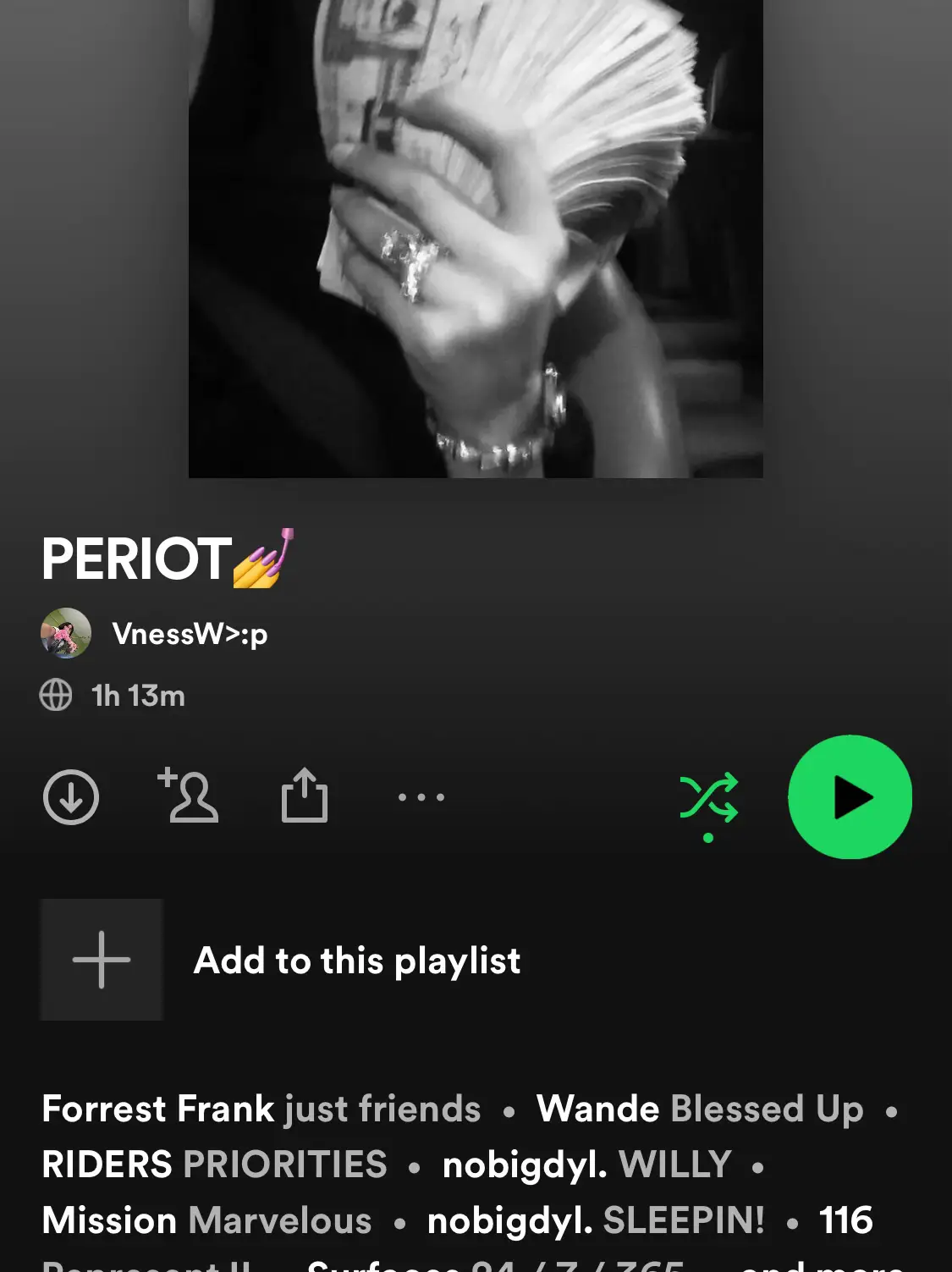952x1272 pixels.
Task: Tap Add to this playlist
Action: click(x=355, y=961)
